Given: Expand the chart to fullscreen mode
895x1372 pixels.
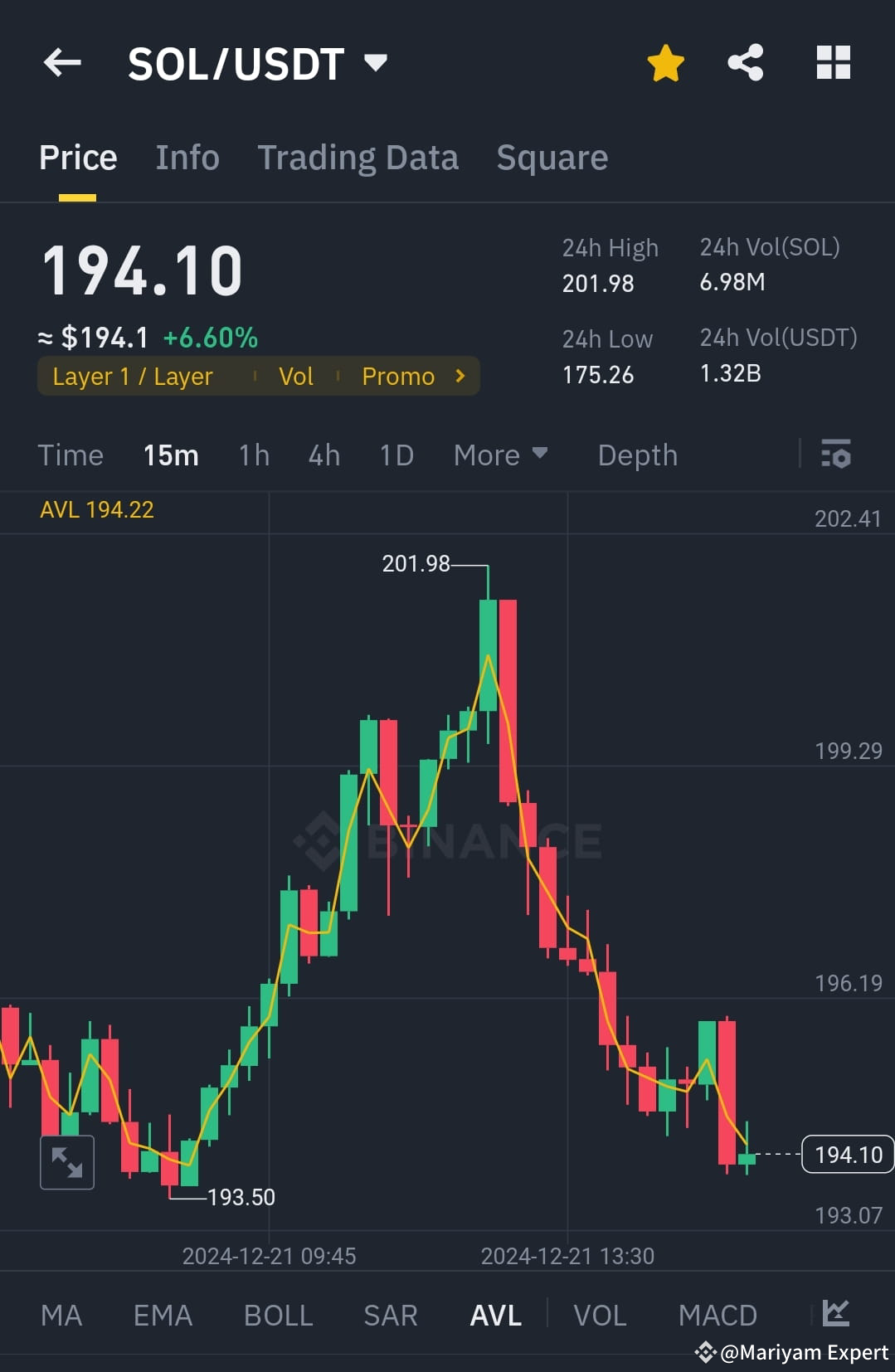Looking at the screenshot, I should [x=66, y=1162].
